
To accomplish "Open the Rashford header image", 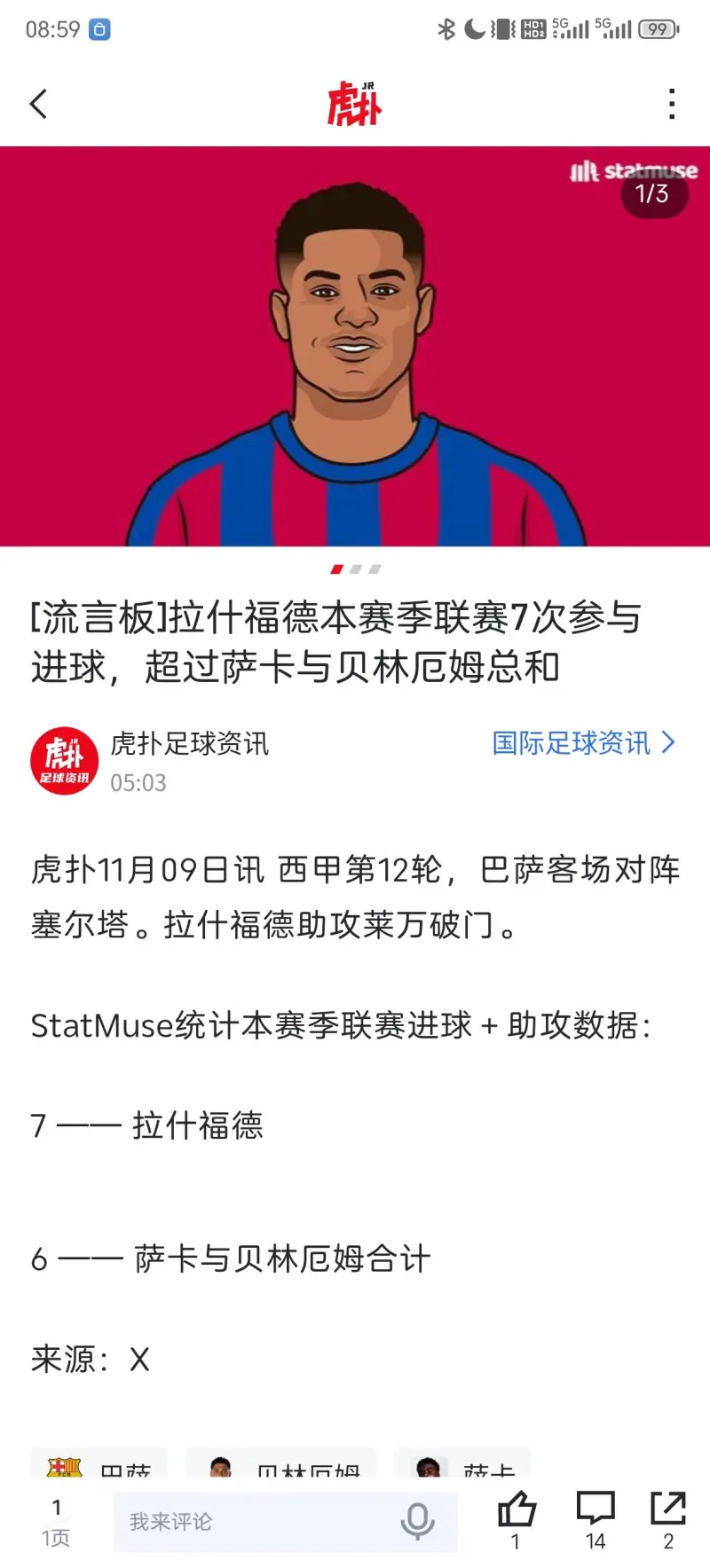I will (x=355, y=346).
